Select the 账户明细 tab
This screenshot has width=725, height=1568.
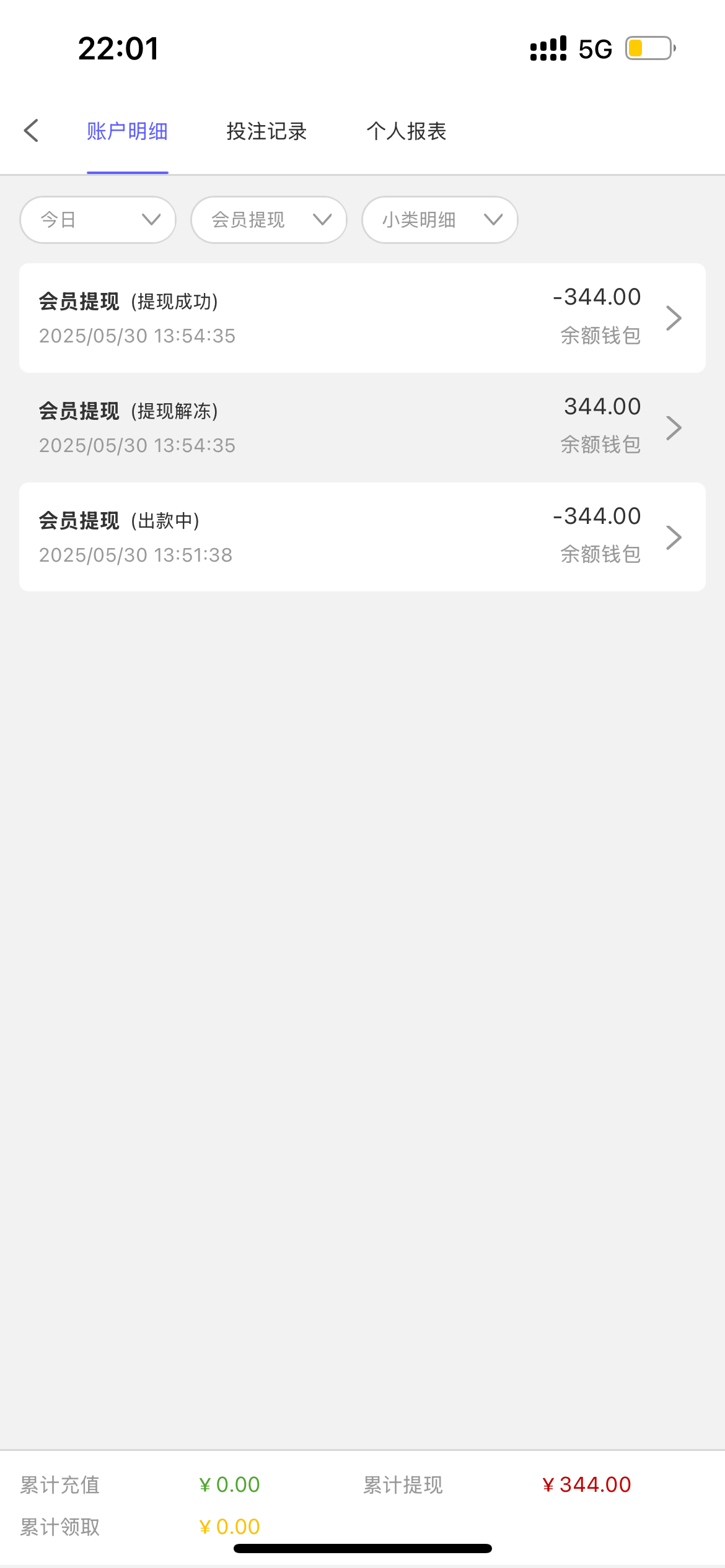pos(127,131)
